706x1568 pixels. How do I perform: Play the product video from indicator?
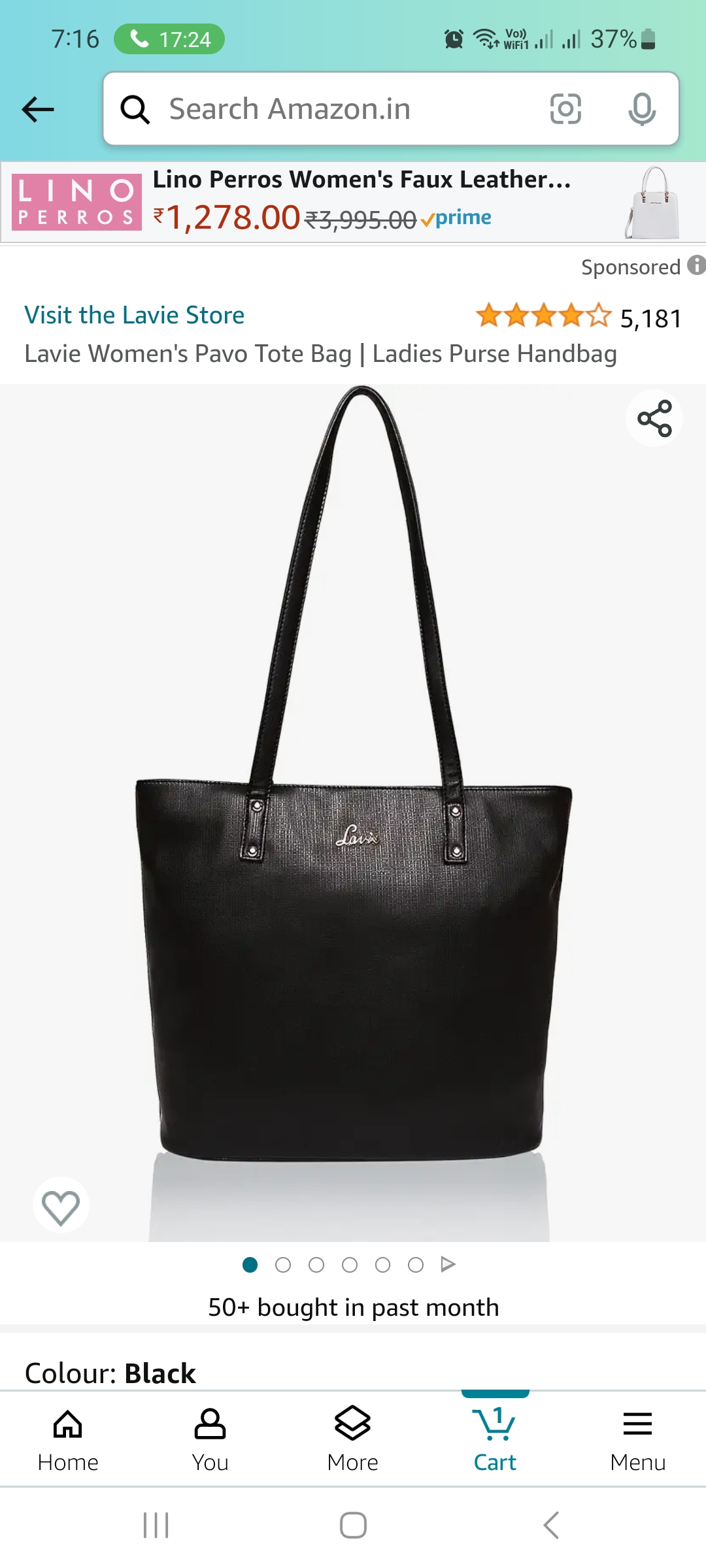pyautogui.click(x=448, y=1264)
